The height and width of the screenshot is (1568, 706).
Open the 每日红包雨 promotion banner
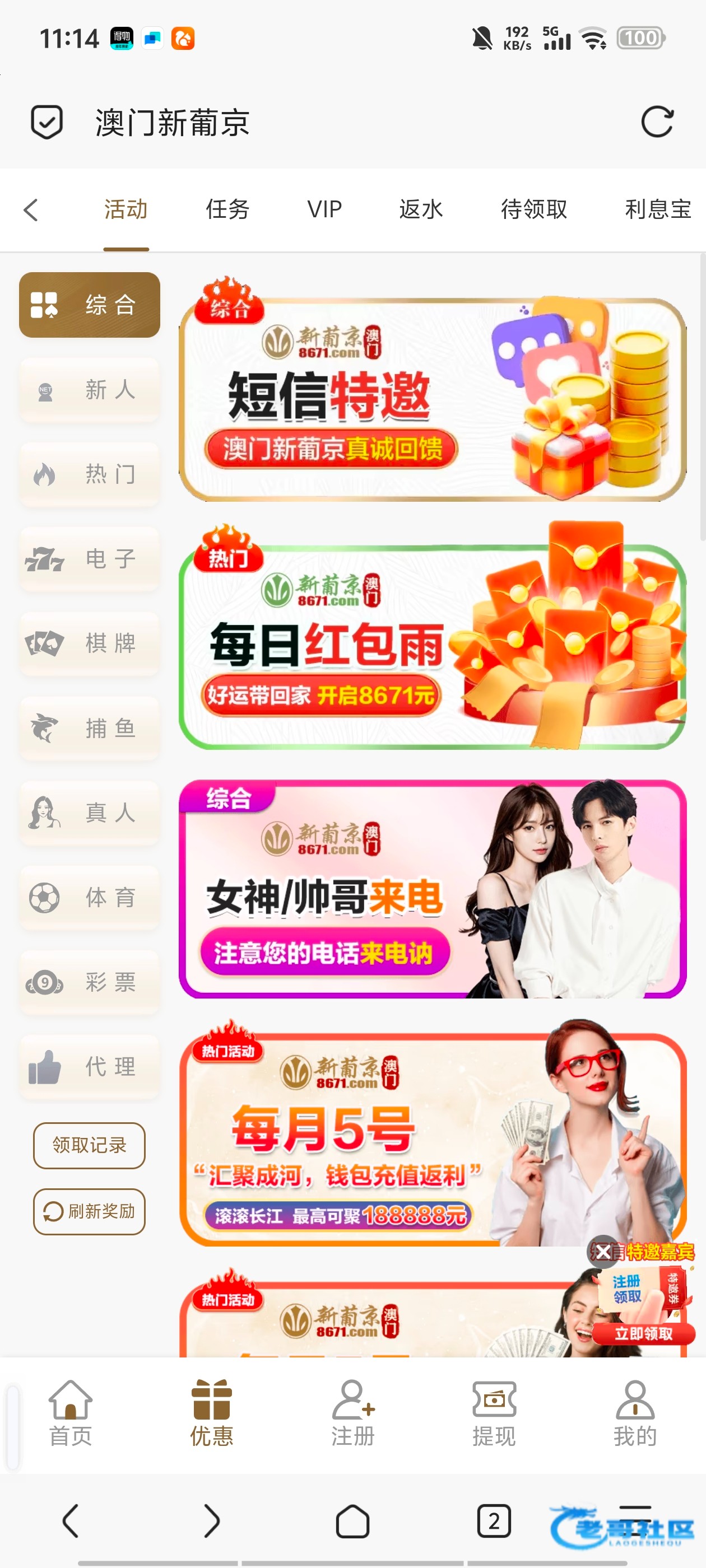[x=433, y=645]
